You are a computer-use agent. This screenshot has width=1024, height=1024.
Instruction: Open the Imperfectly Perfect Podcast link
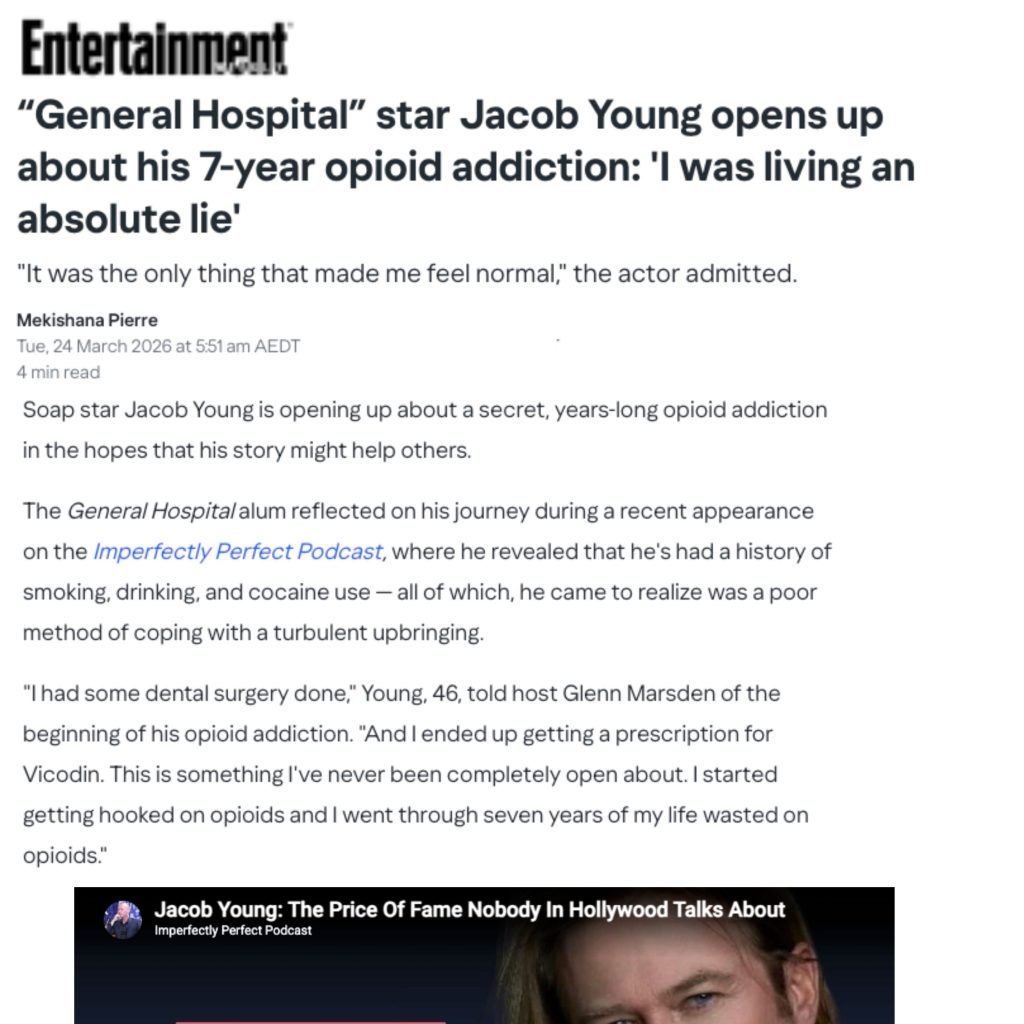(238, 551)
